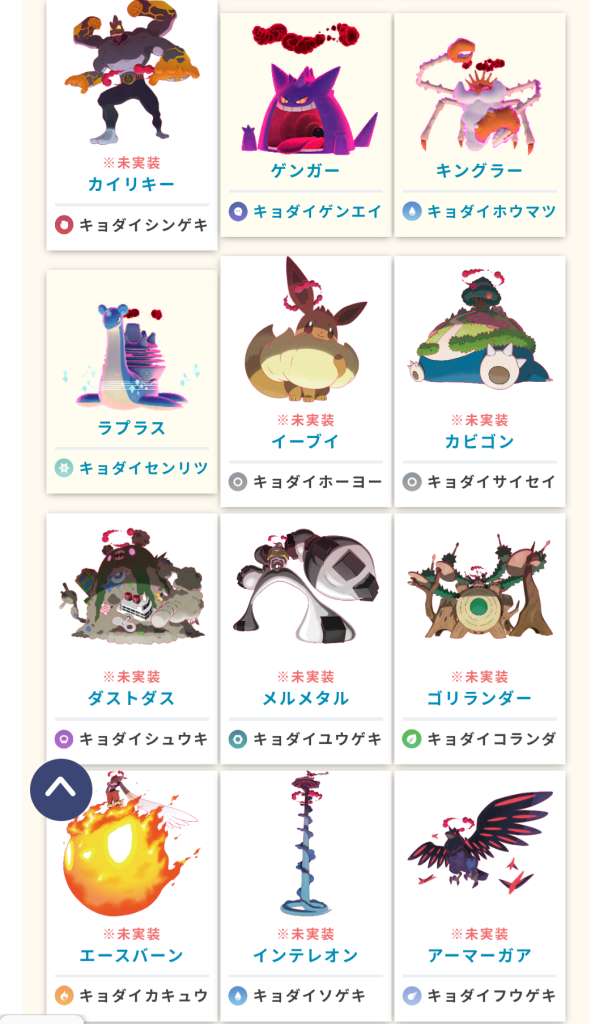Image resolution: width=612 pixels, height=1024 pixels.
Task: Tap the scroll-to-top arrow button
Action: (61, 790)
